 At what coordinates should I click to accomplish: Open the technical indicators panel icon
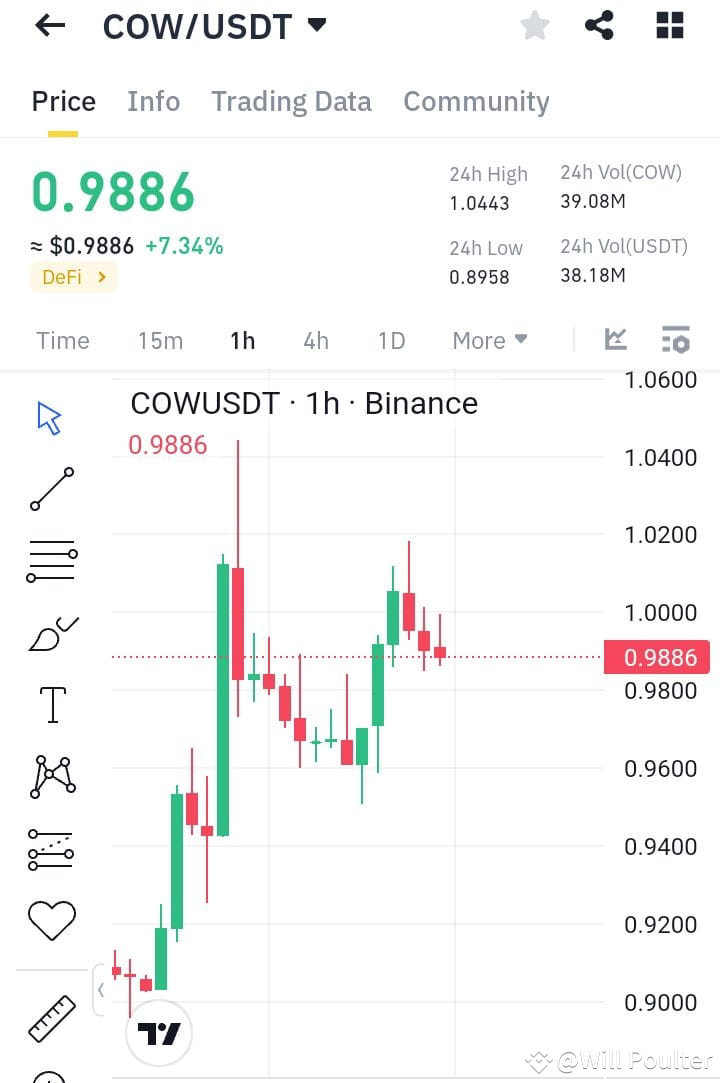pos(676,340)
